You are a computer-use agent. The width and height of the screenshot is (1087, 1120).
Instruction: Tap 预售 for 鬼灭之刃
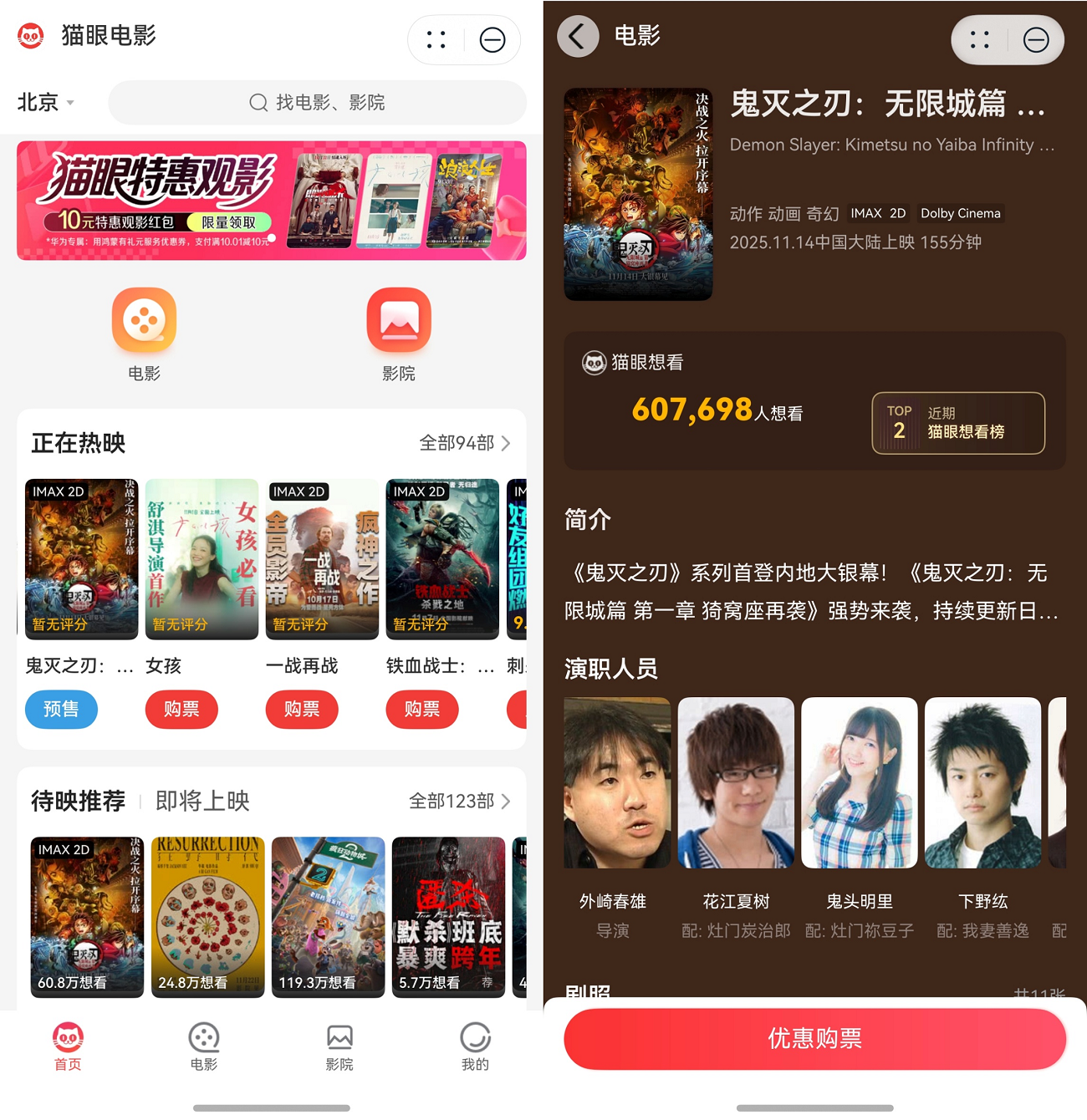click(61, 710)
